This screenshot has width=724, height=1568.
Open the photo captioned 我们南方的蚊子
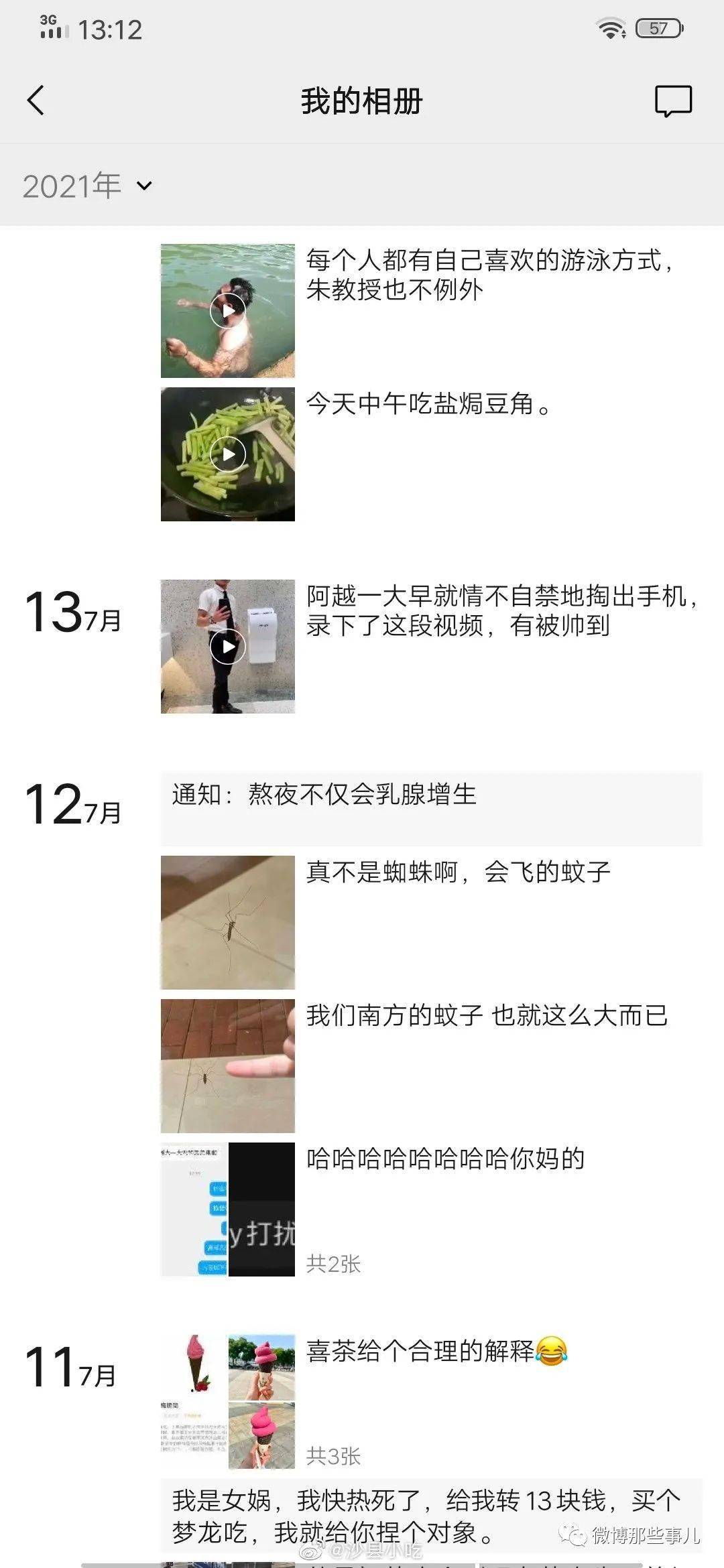pyautogui.click(x=228, y=1066)
